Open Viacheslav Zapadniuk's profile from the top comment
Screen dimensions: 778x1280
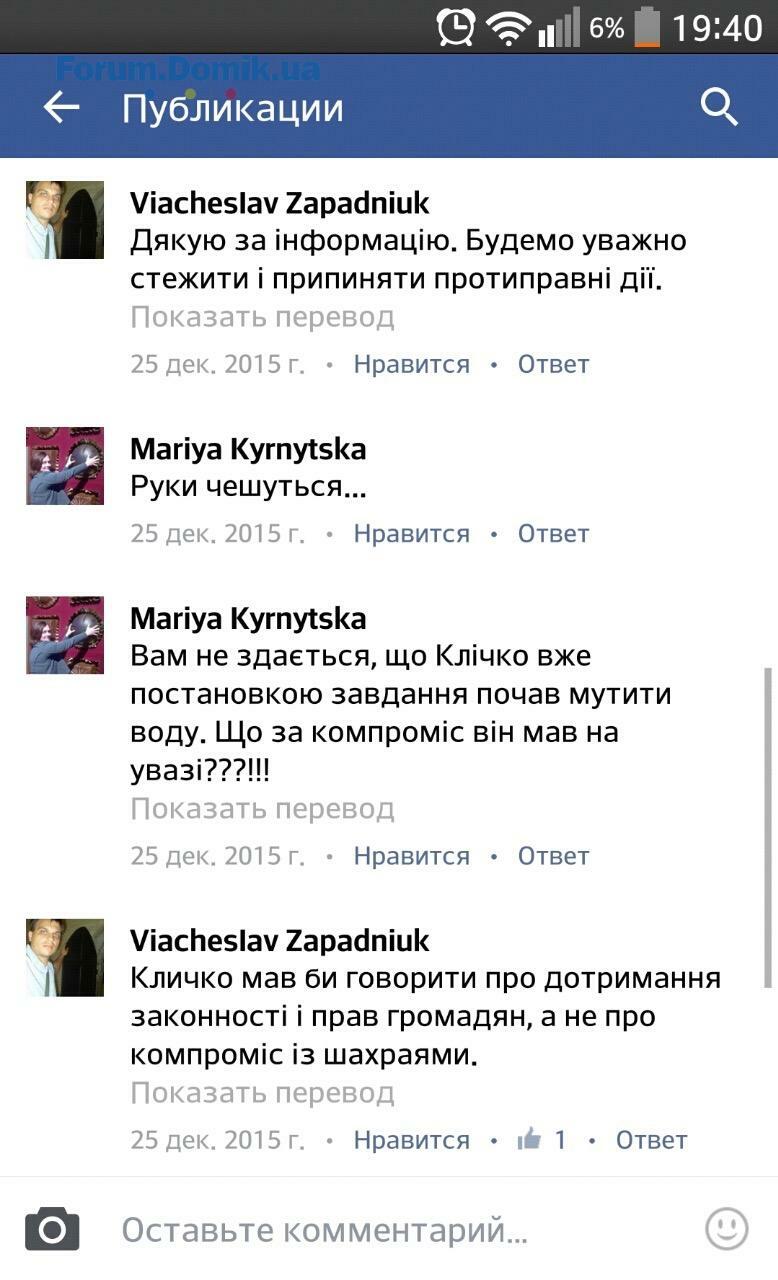pyautogui.click(x=279, y=203)
